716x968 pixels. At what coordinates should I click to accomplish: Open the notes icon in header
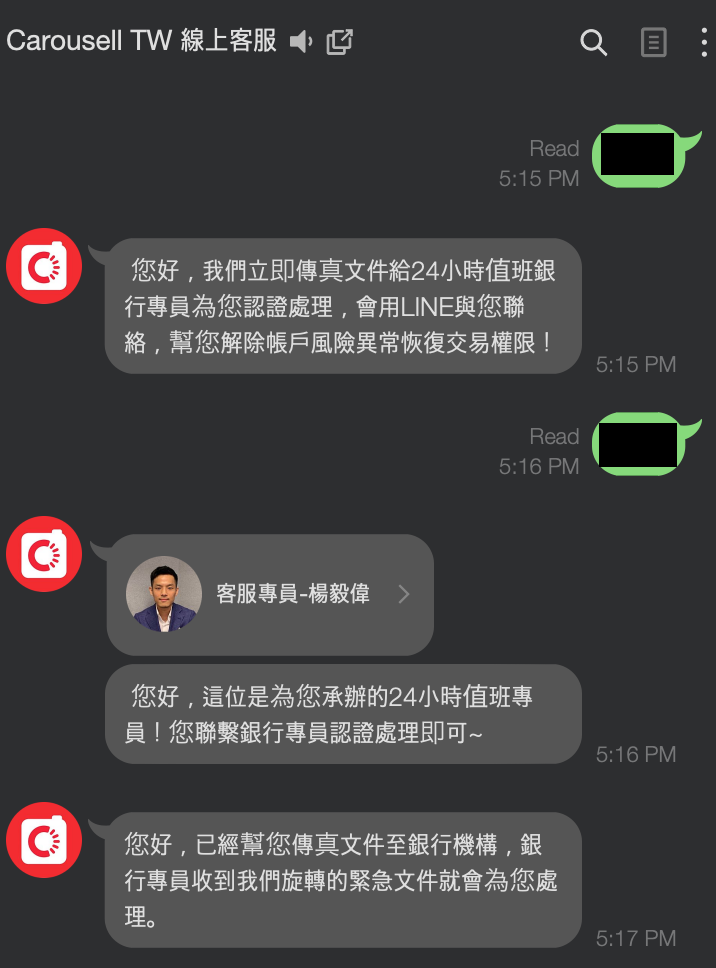pos(653,43)
